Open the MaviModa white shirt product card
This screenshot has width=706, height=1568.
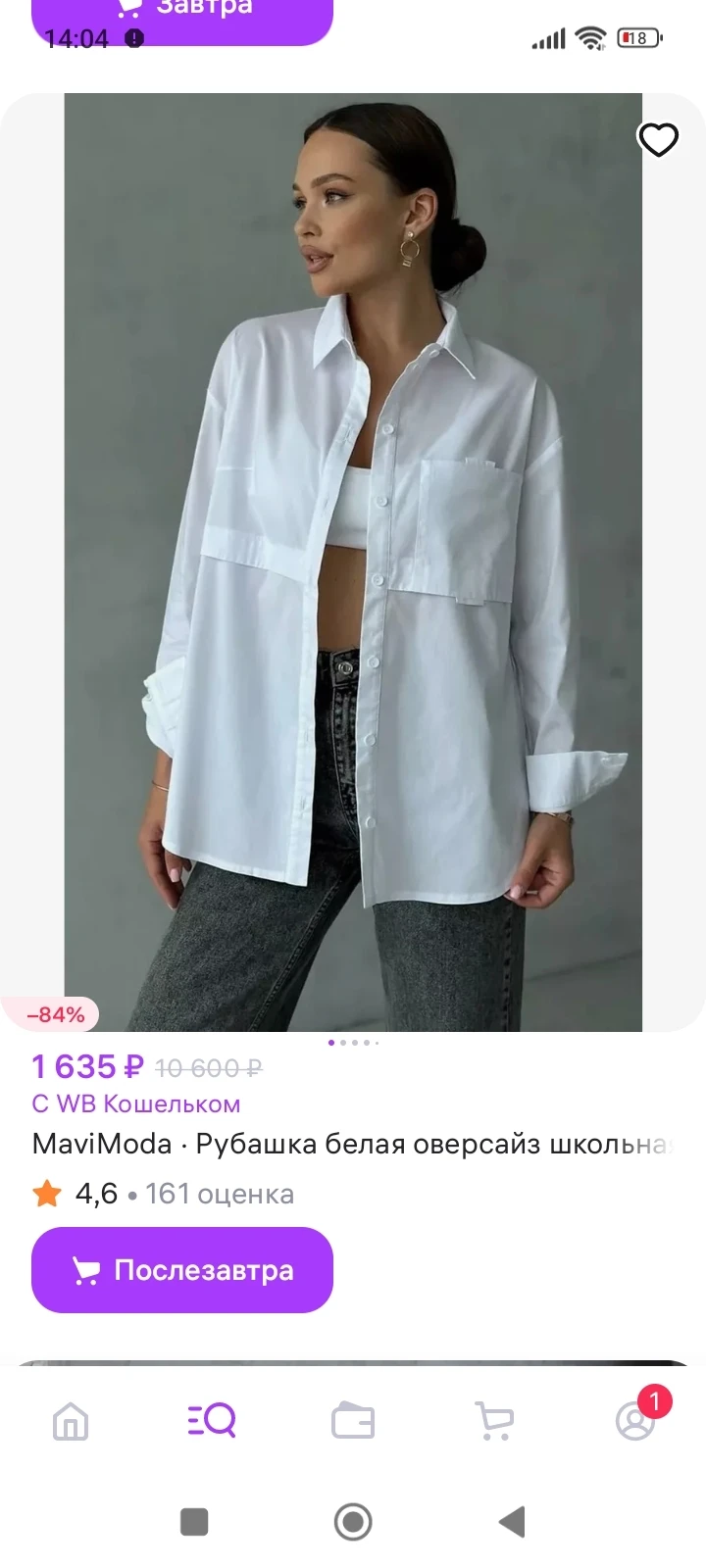point(353,563)
